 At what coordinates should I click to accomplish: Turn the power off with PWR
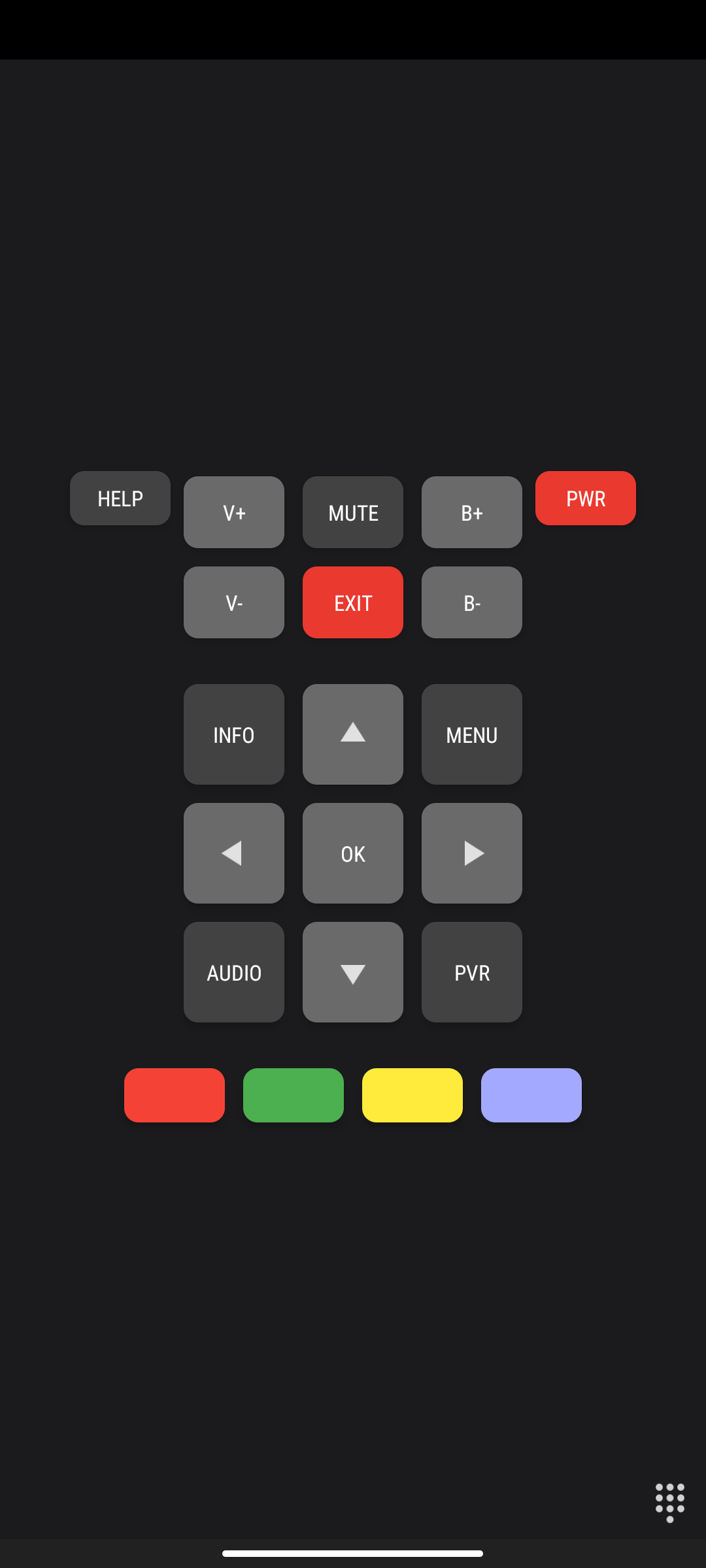pos(585,498)
